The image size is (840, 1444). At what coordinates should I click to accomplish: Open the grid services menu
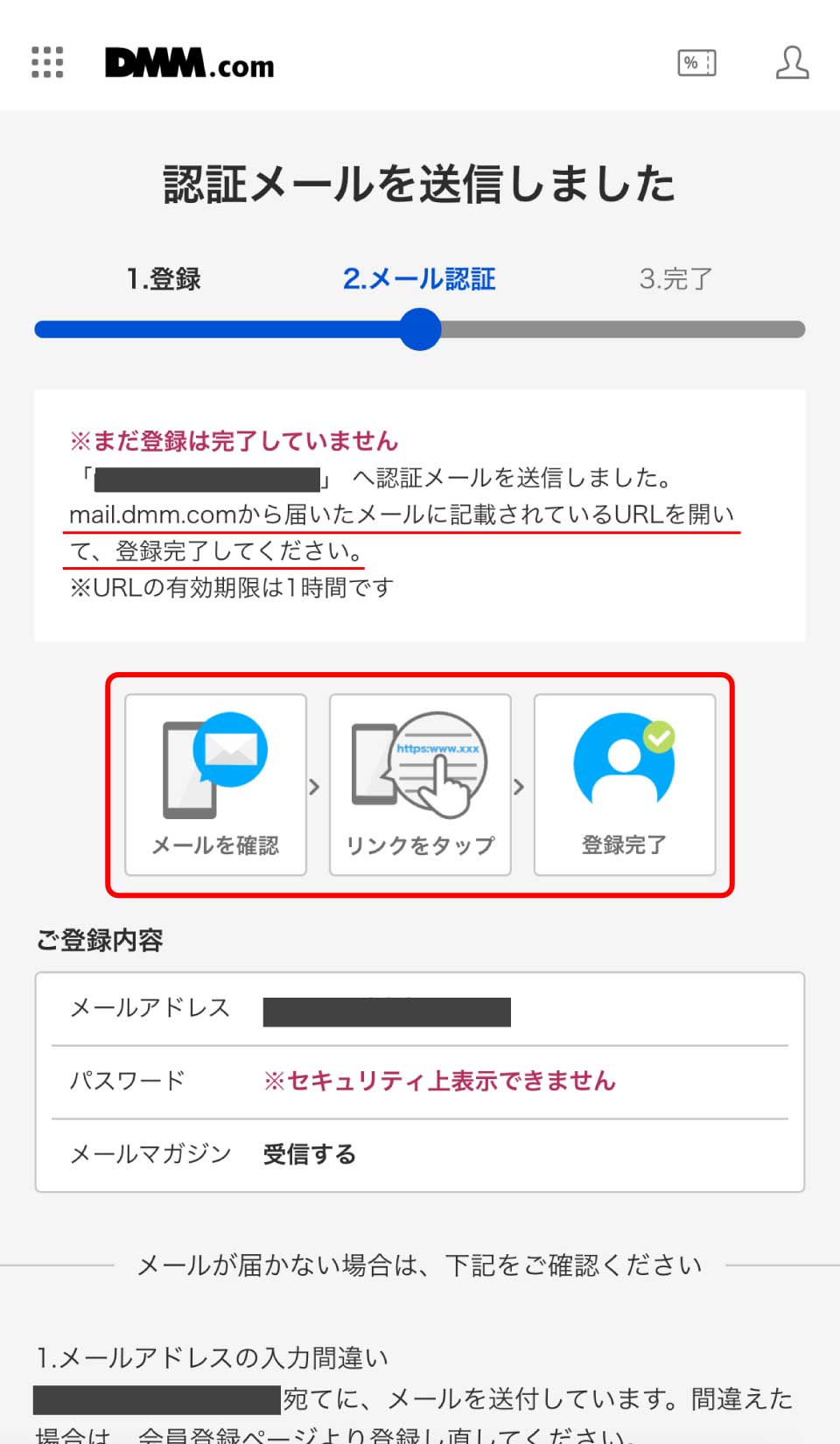pos(47,62)
